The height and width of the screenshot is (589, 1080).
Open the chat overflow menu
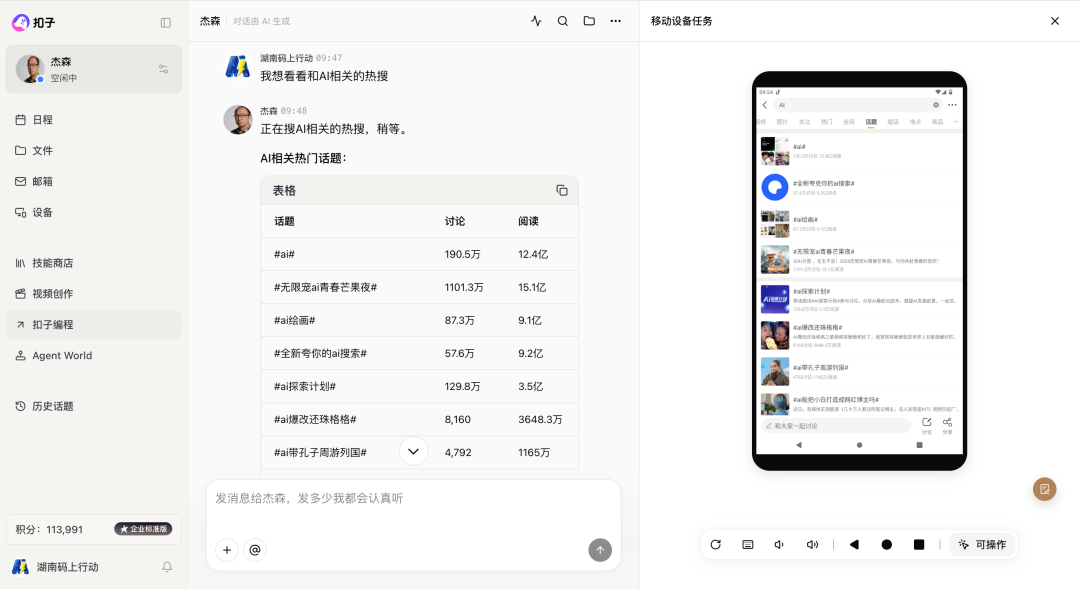pos(616,21)
